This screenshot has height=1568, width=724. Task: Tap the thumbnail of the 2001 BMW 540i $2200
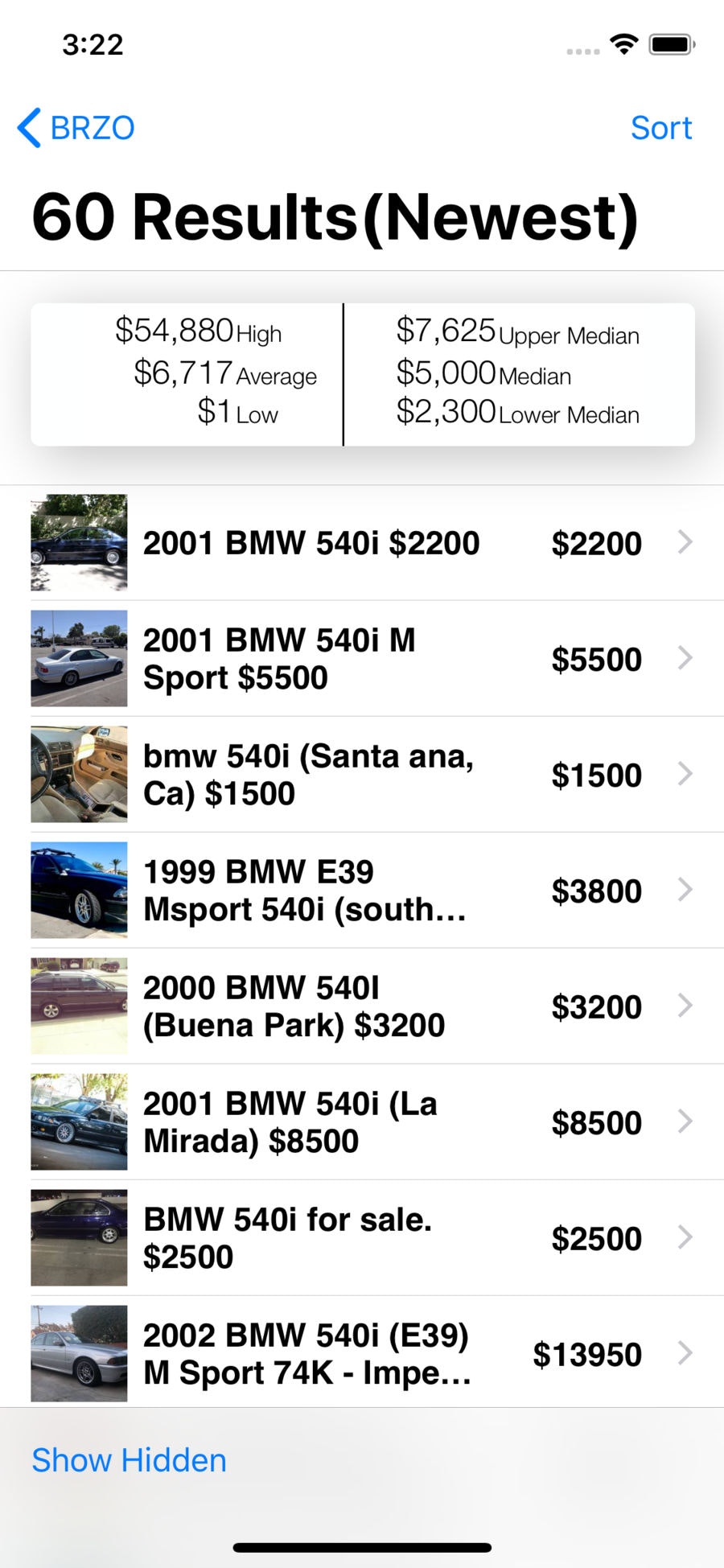pos(78,542)
